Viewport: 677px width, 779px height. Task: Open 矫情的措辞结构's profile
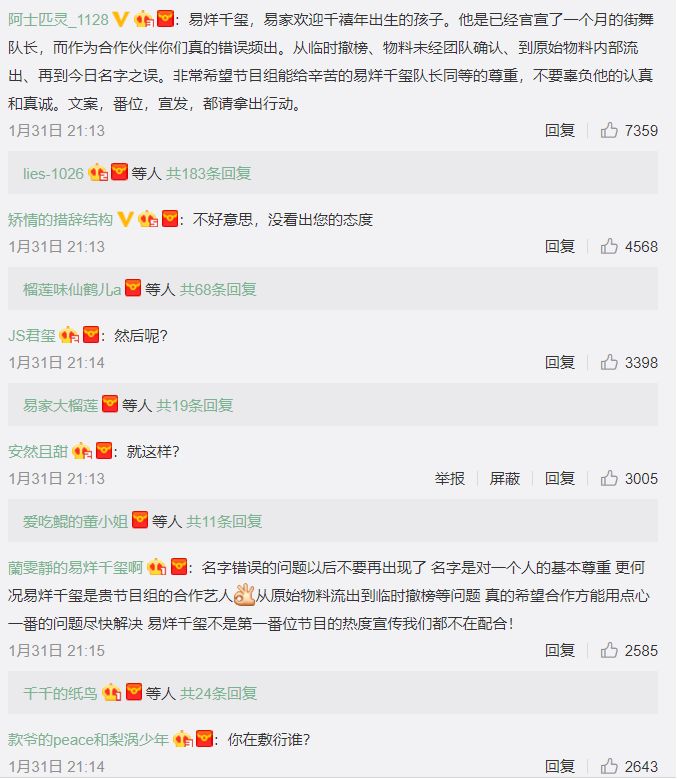[60, 219]
